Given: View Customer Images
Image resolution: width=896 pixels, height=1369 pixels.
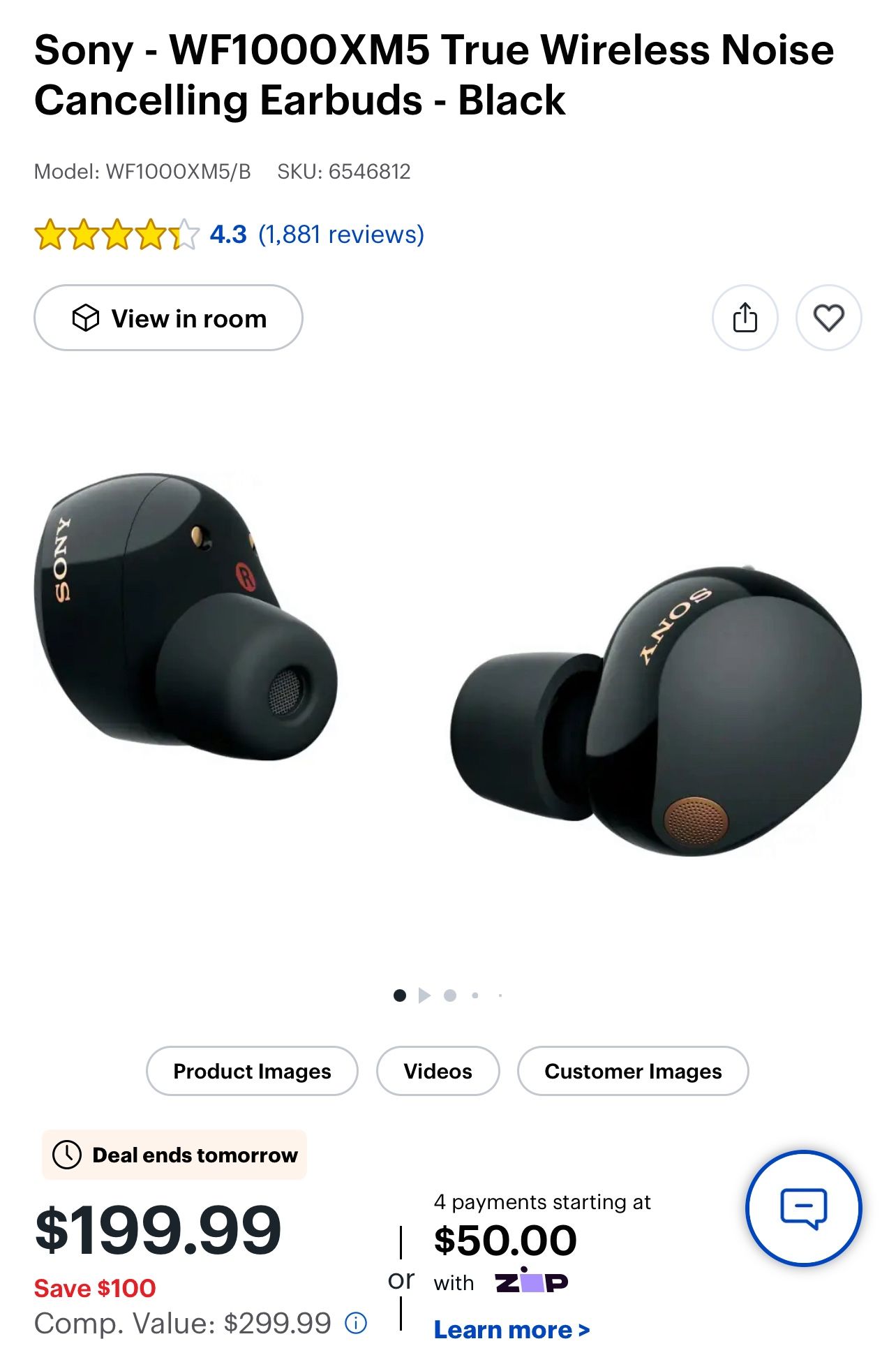Looking at the screenshot, I should [632, 1070].
